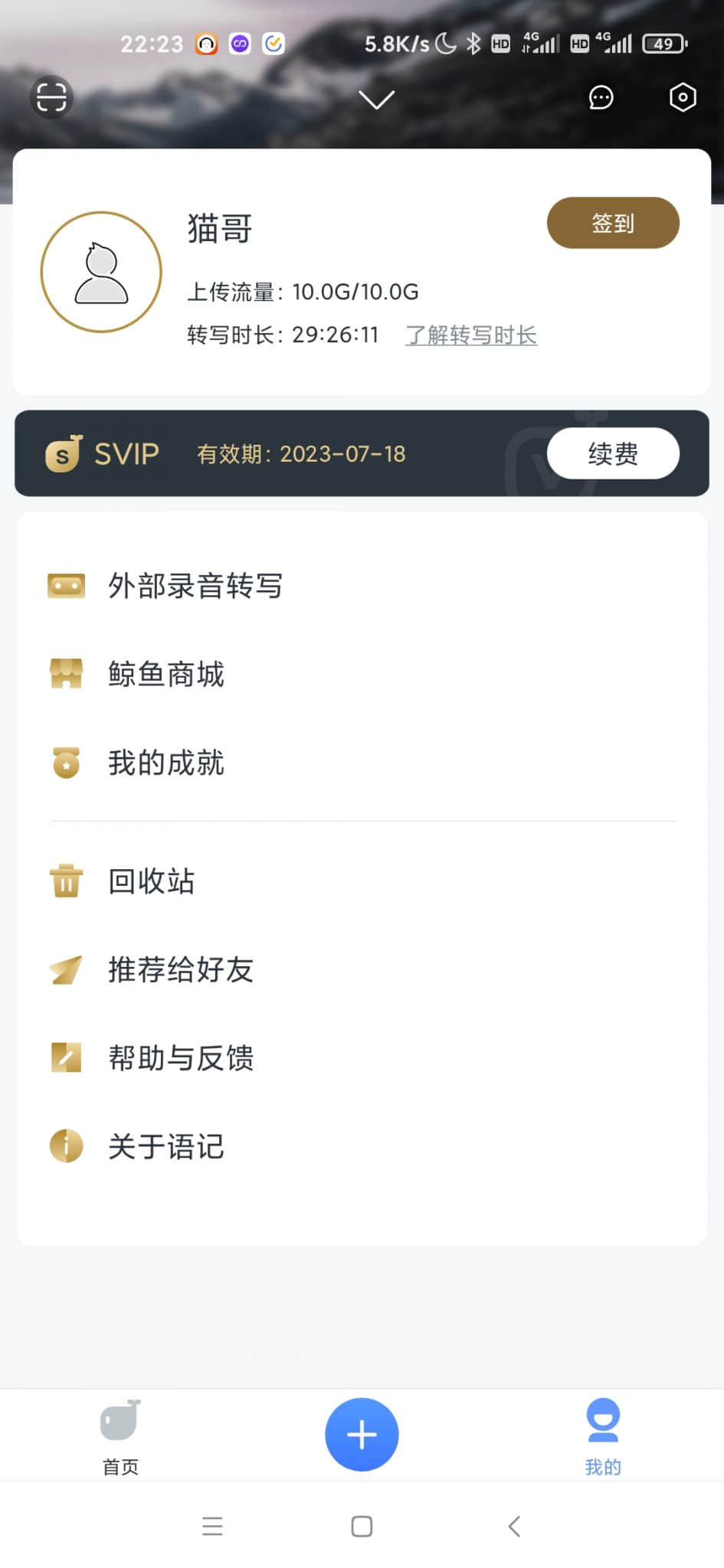Open settings via the hexagon gear icon
The image size is (724, 1568).
coord(683,97)
